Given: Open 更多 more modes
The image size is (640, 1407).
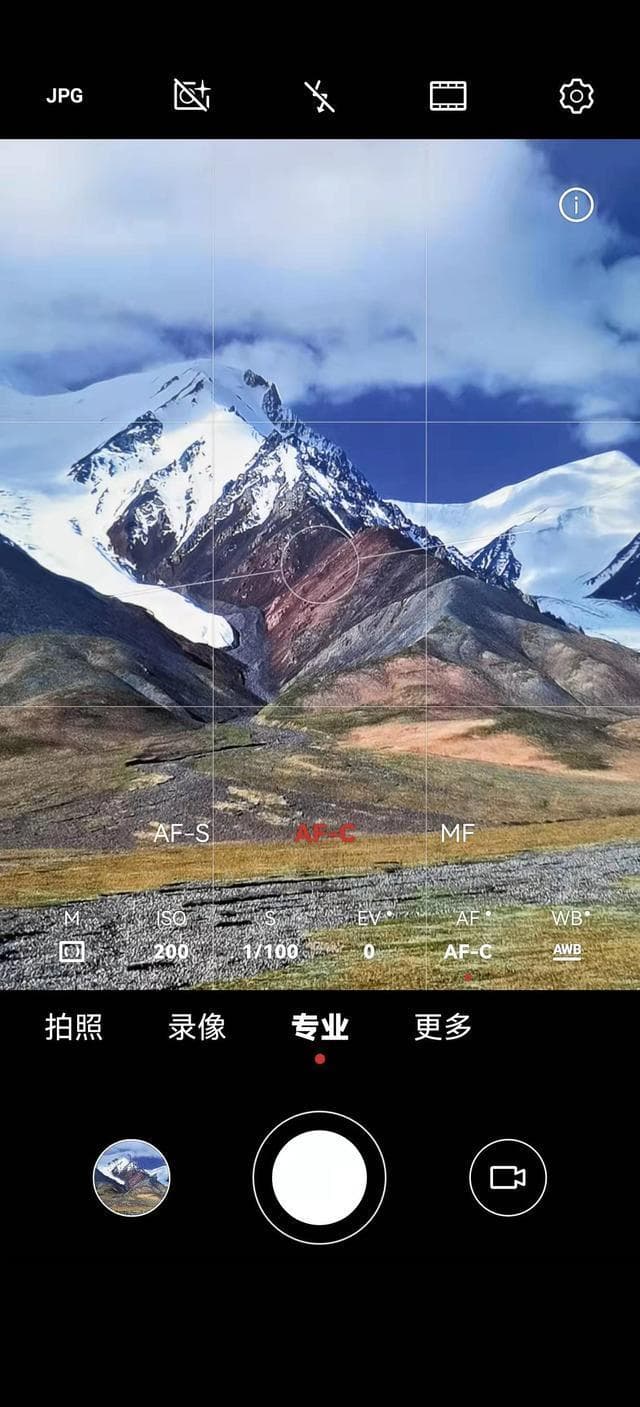Looking at the screenshot, I should (x=443, y=1027).
